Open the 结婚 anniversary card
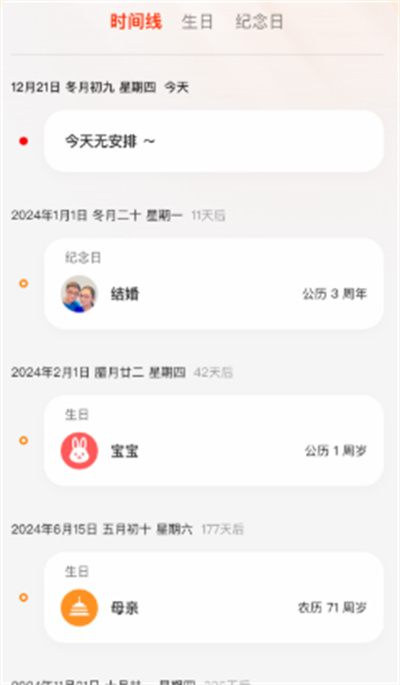Image resolution: width=400 pixels, height=685 pixels. 214,284
